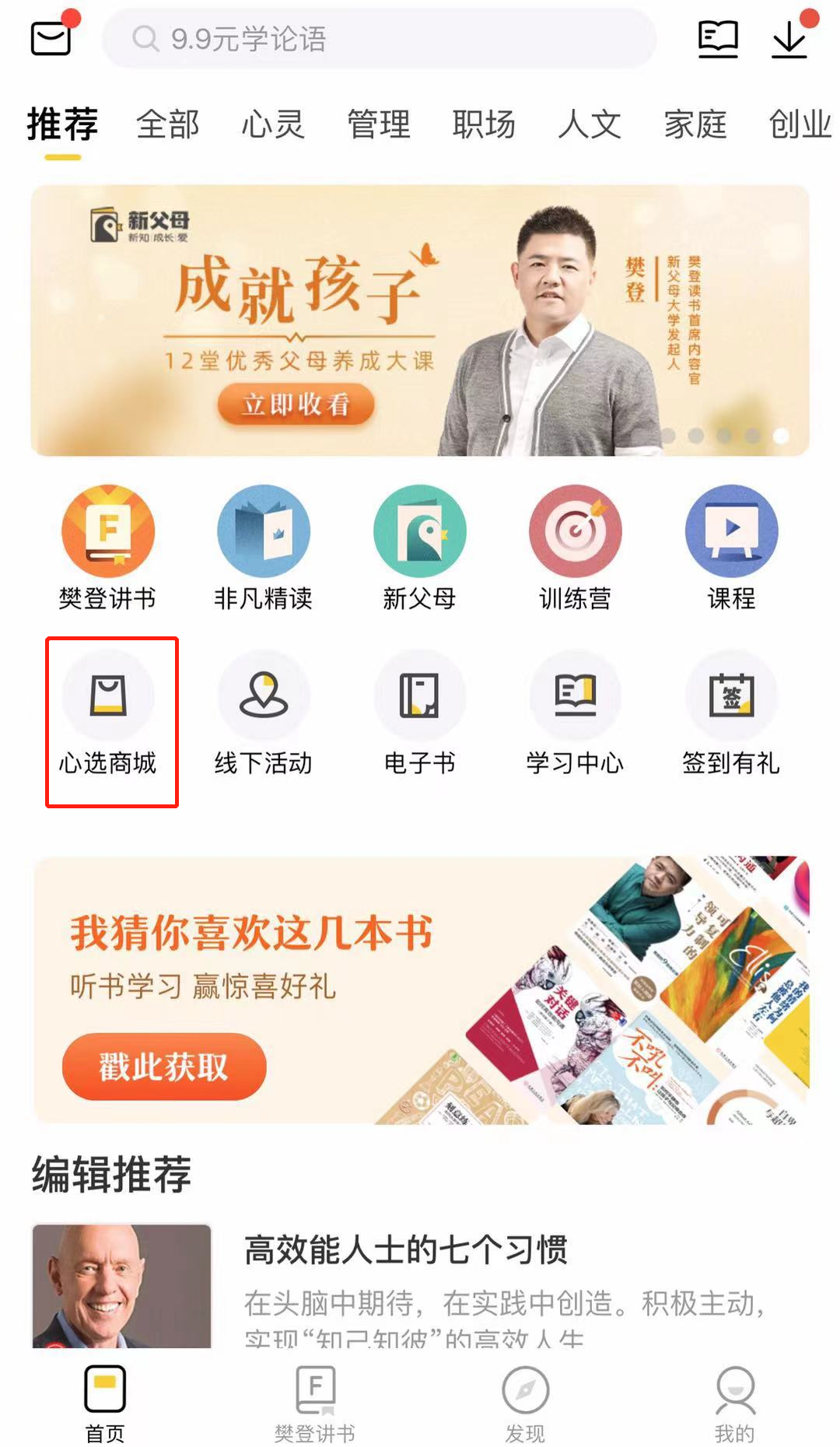Open 高效能人士的七个习惯 book

(404, 1251)
